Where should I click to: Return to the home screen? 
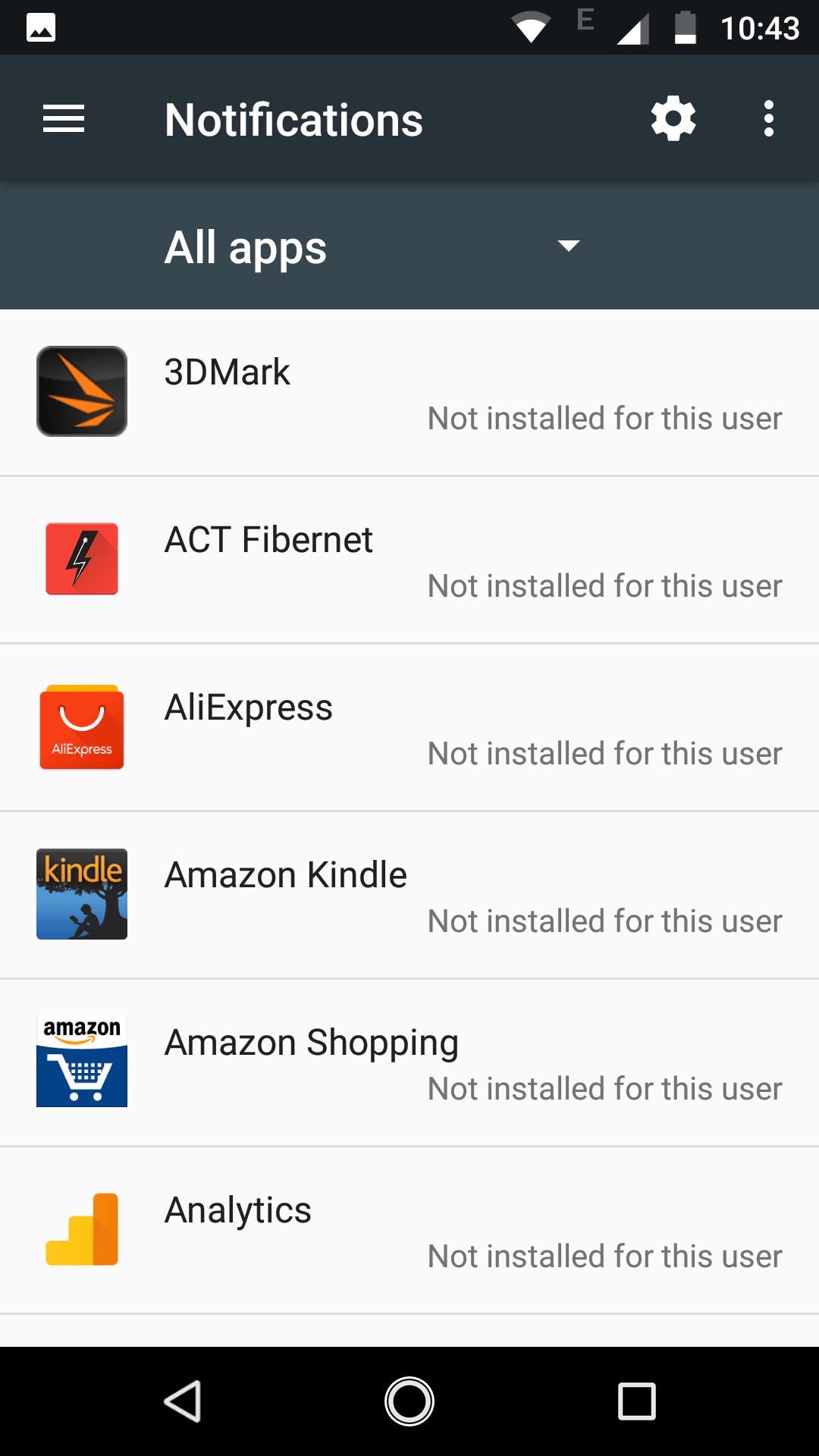[x=409, y=1401]
